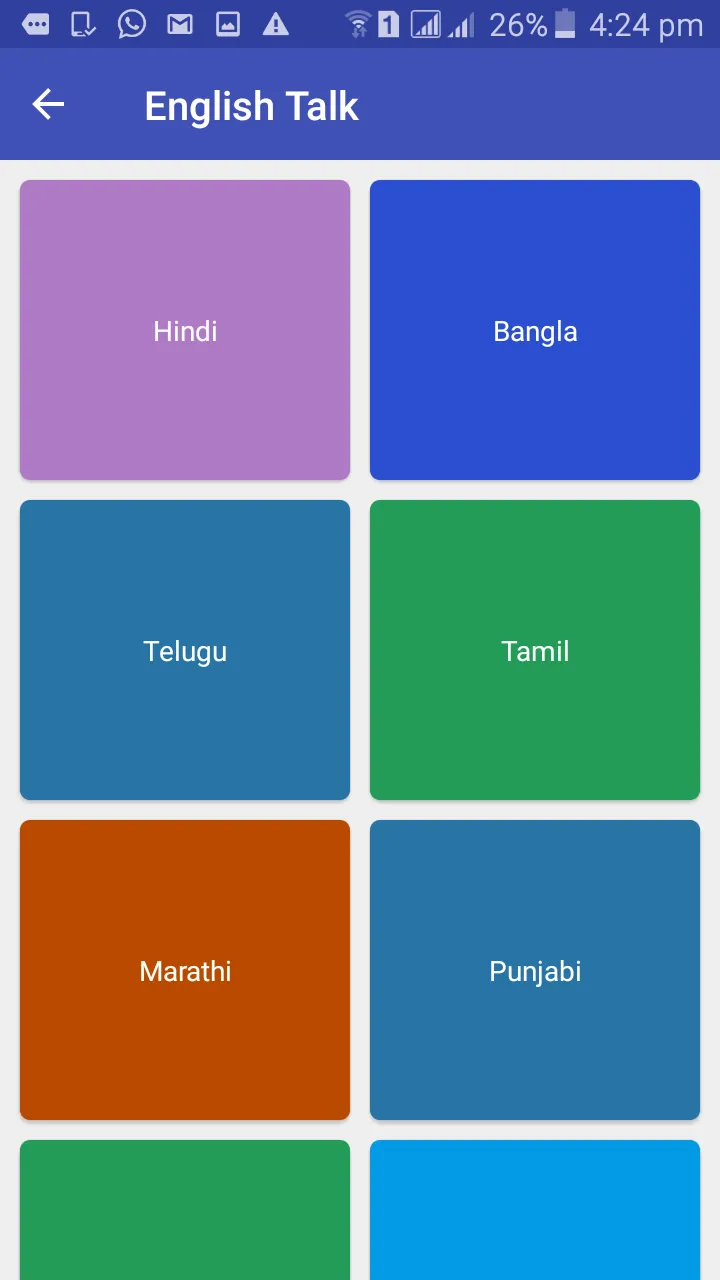Tap the back arrow in the toolbar
720x1280 pixels.
click(x=48, y=104)
